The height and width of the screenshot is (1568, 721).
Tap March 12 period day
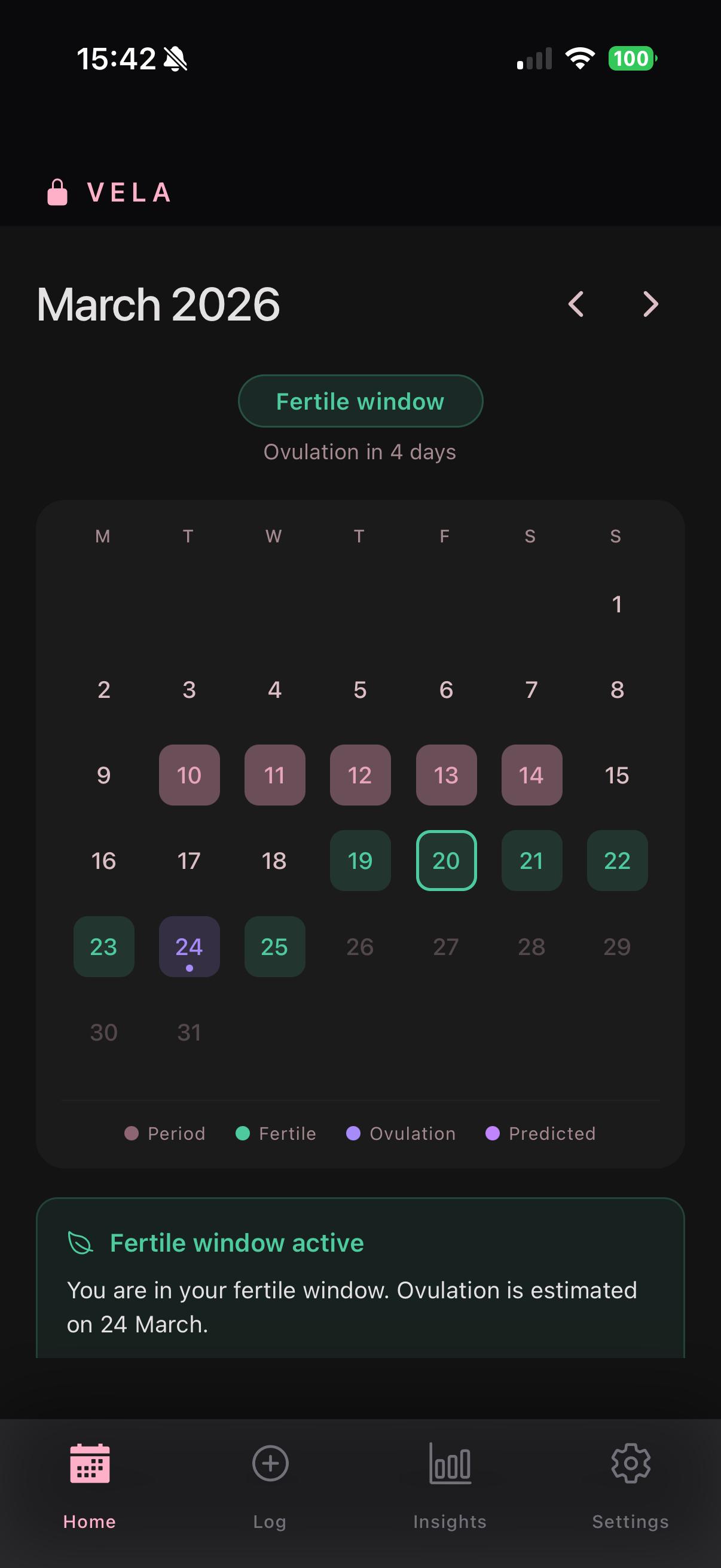pyautogui.click(x=360, y=775)
